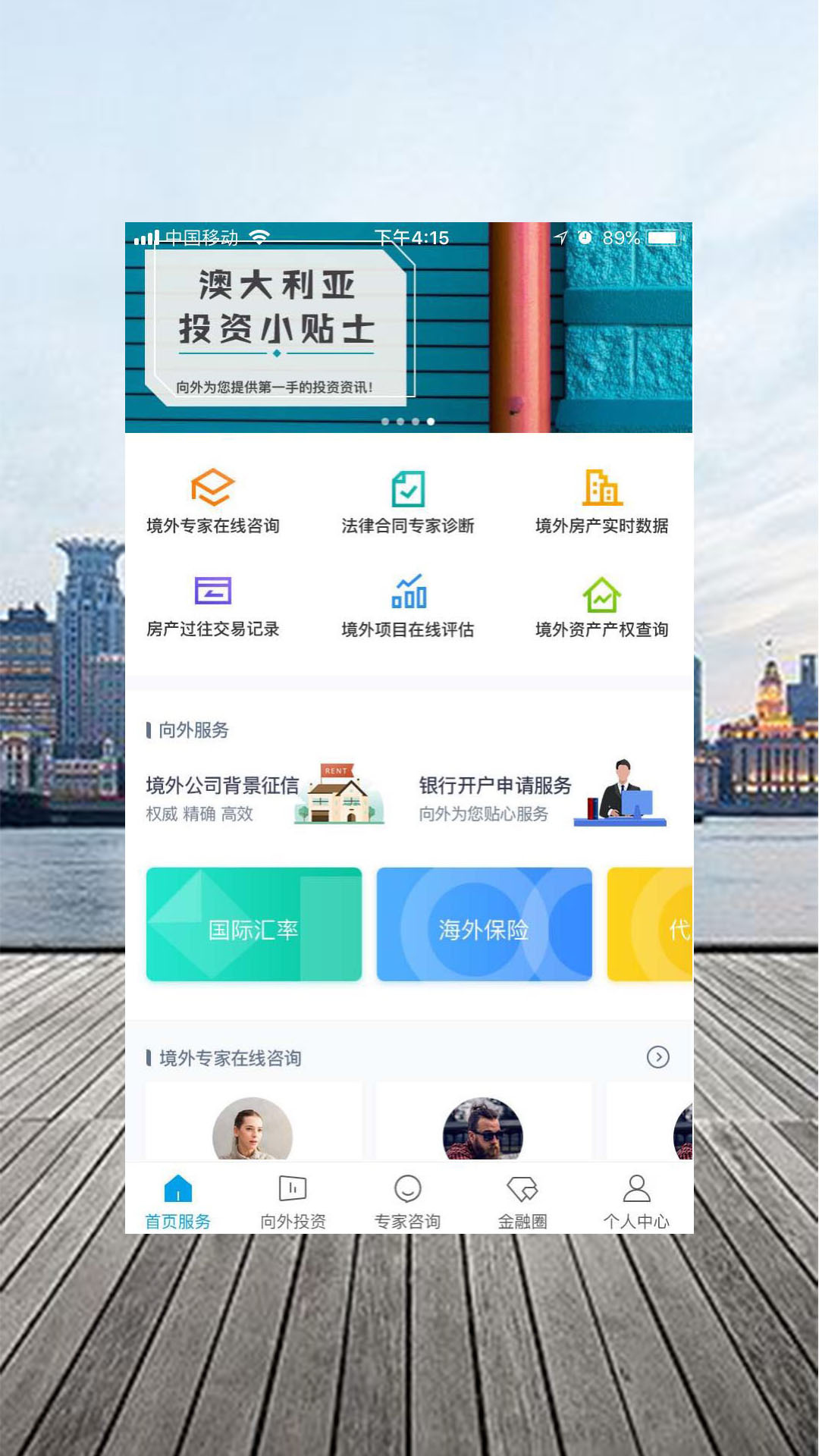Screen dimensions: 819x1456
Task: Open 境外专家在线咨询 service icon
Action: click(213, 488)
